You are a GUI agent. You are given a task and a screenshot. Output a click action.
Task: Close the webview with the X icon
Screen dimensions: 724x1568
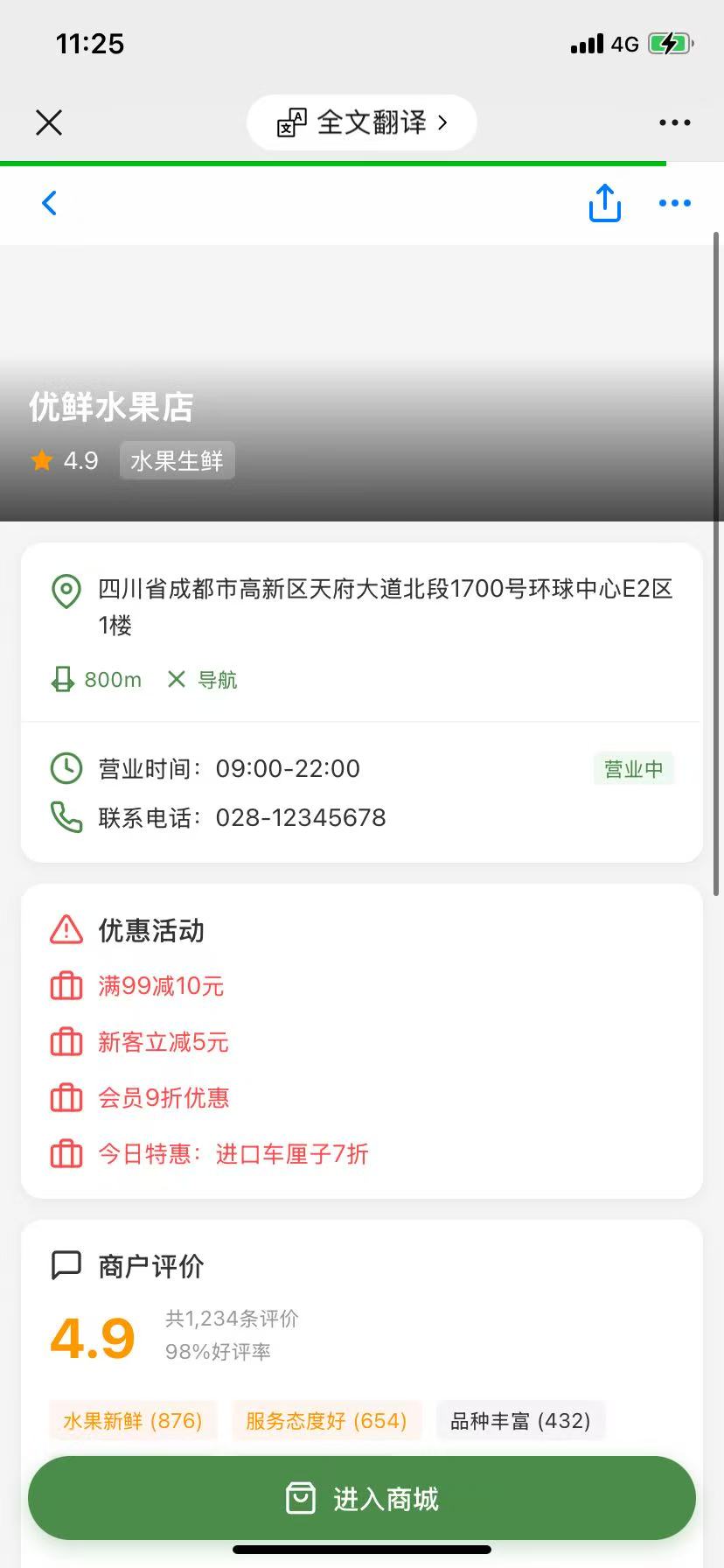(49, 122)
